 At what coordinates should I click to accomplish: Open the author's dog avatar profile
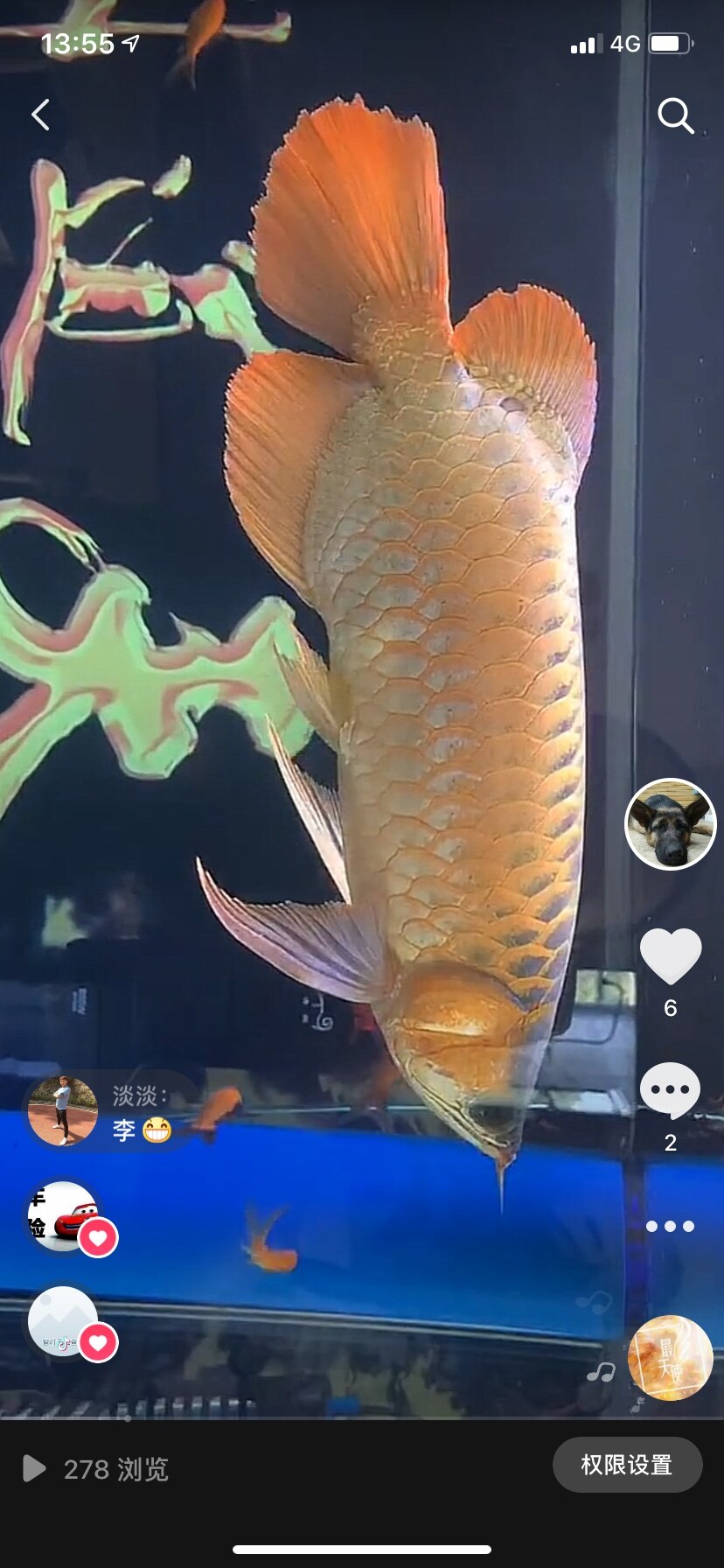[x=671, y=824]
